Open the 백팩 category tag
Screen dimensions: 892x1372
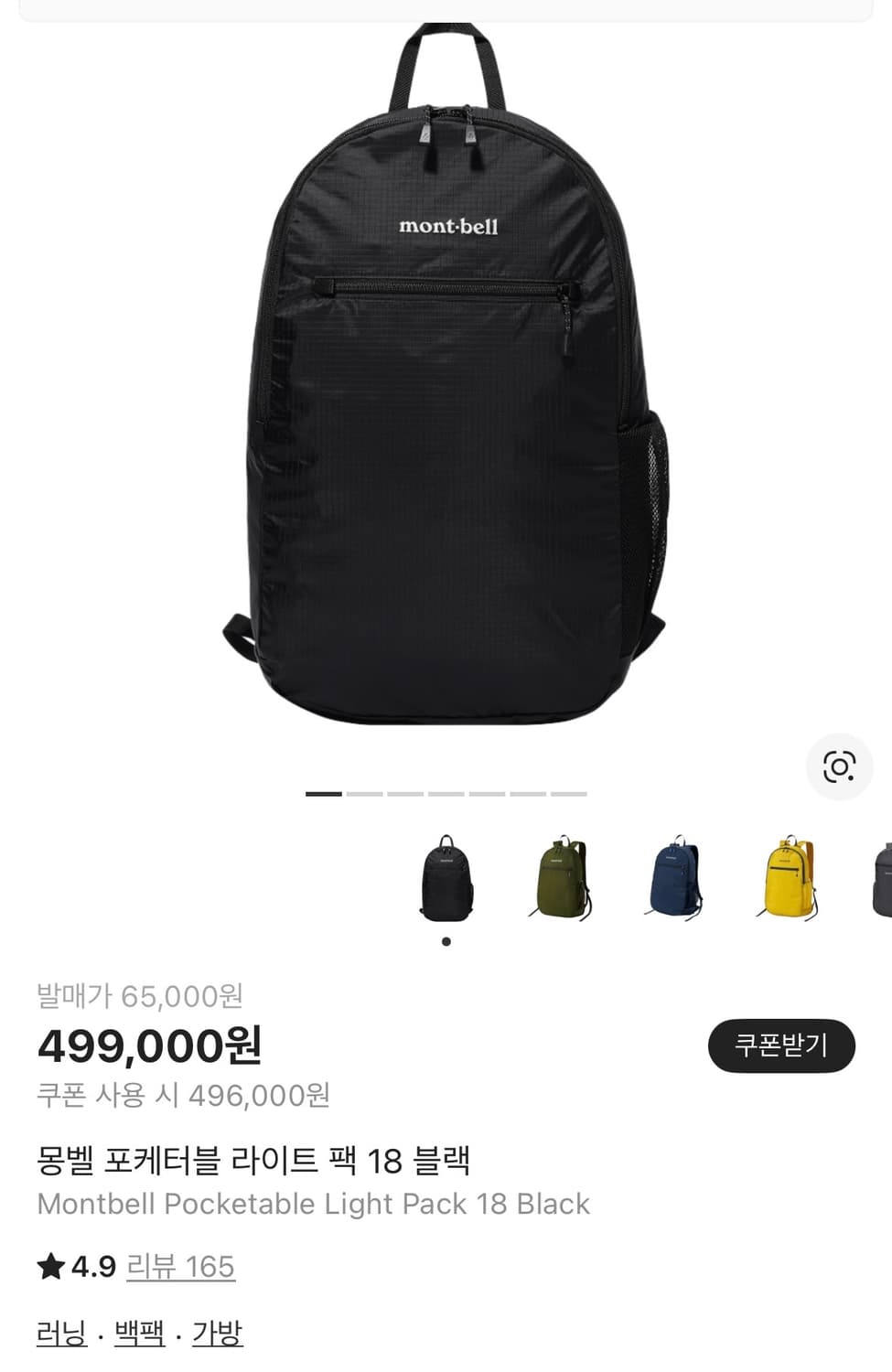pos(139,1334)
